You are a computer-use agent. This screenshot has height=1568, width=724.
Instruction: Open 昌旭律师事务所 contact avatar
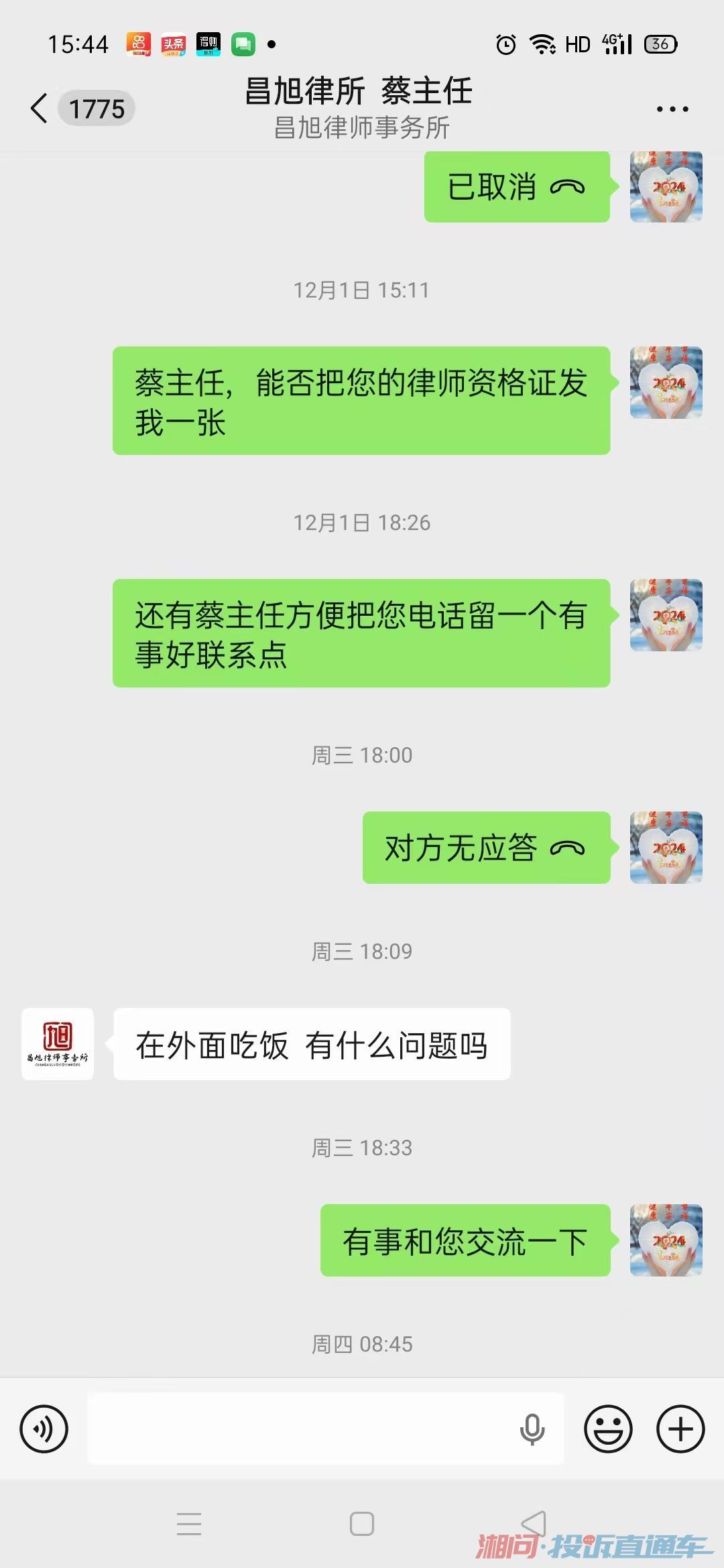58,1044
